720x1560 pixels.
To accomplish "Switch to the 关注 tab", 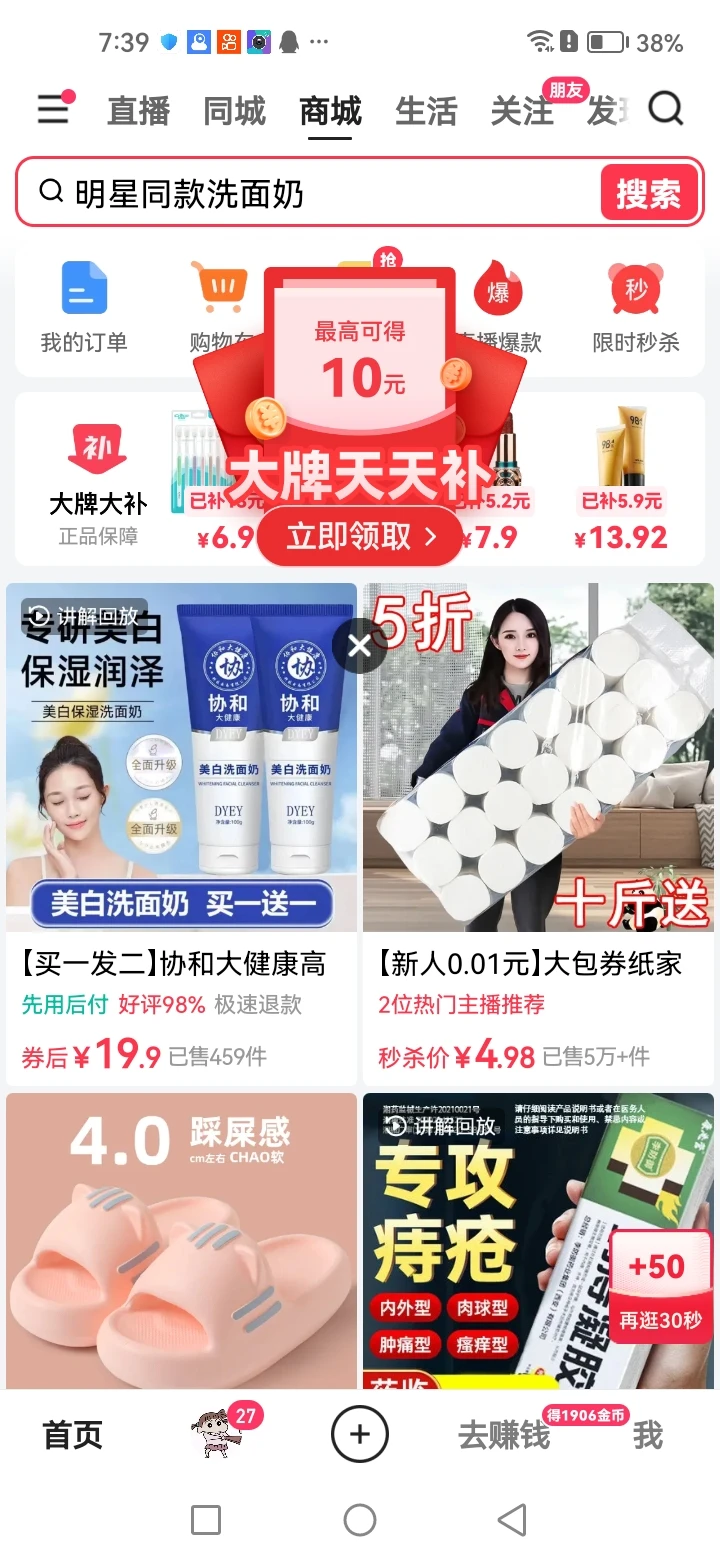I will (521, 111).
